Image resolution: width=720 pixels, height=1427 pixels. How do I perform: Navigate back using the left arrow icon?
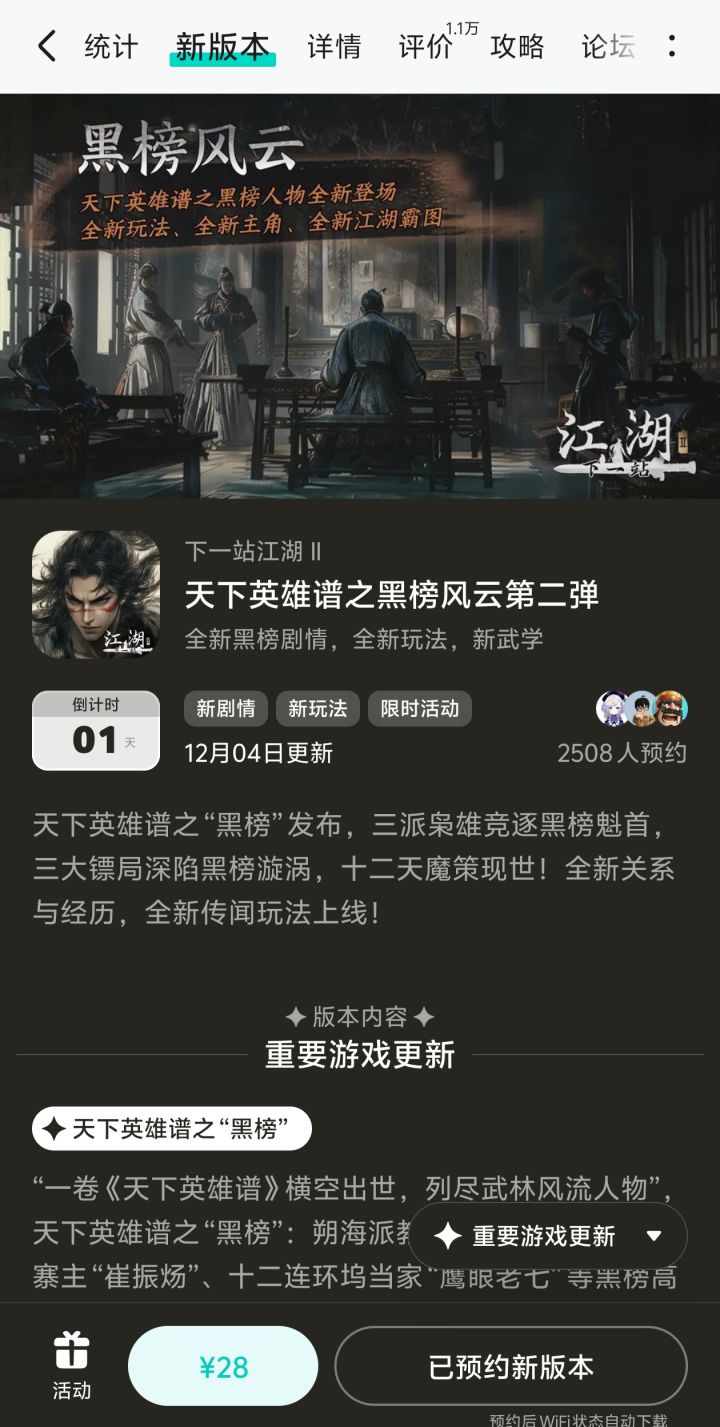(x=45, y=46)
